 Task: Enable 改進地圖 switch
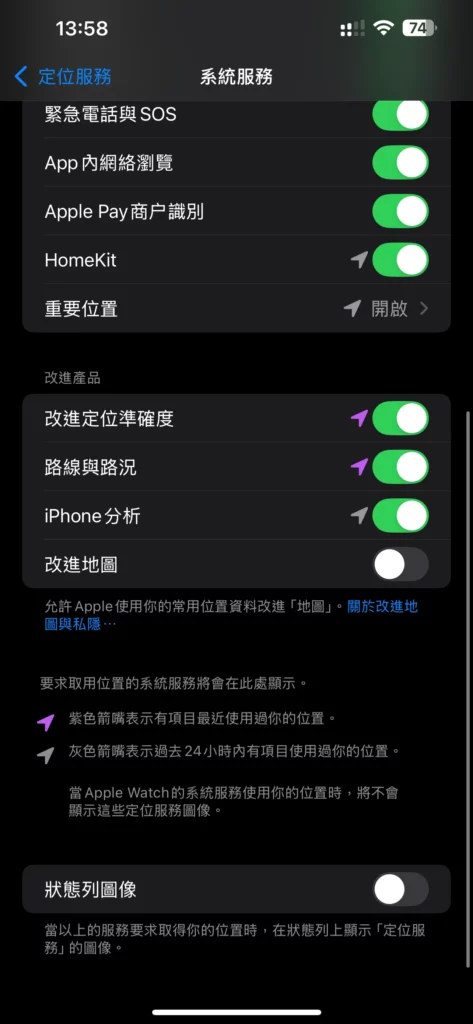tap(400, 564)
